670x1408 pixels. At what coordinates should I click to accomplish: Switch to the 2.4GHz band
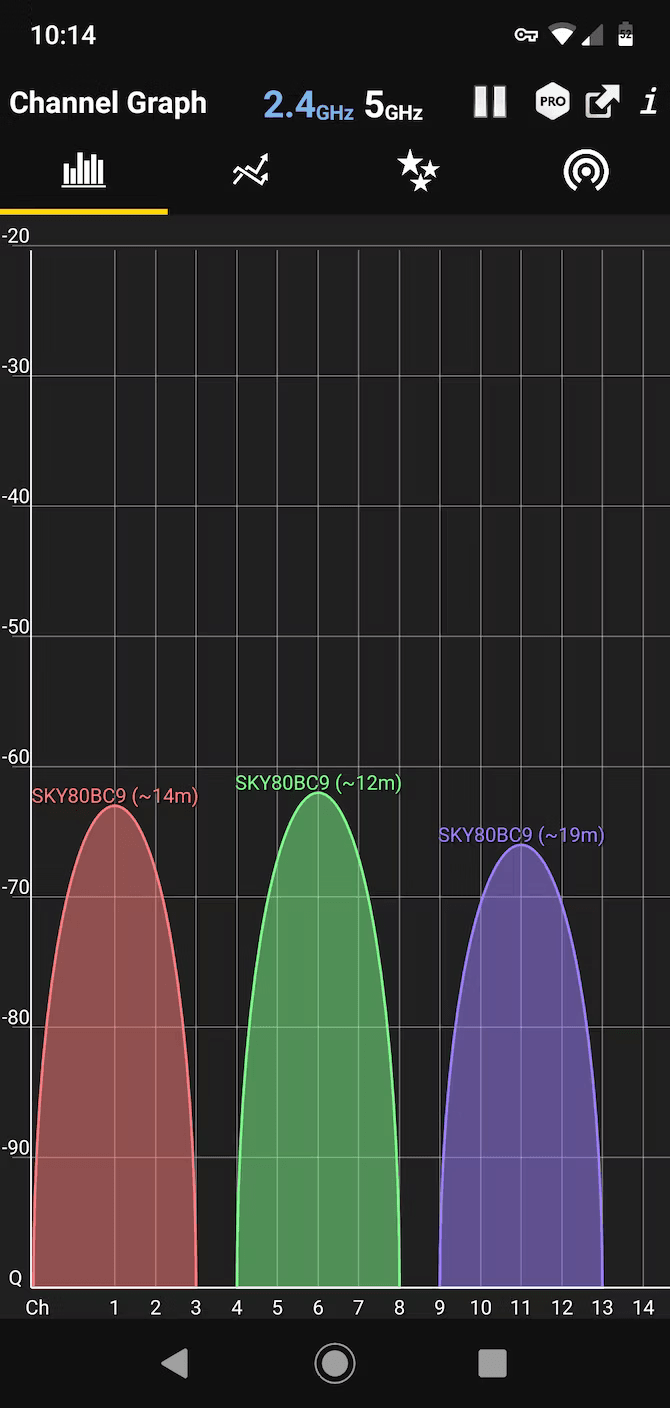click(308, 104)
